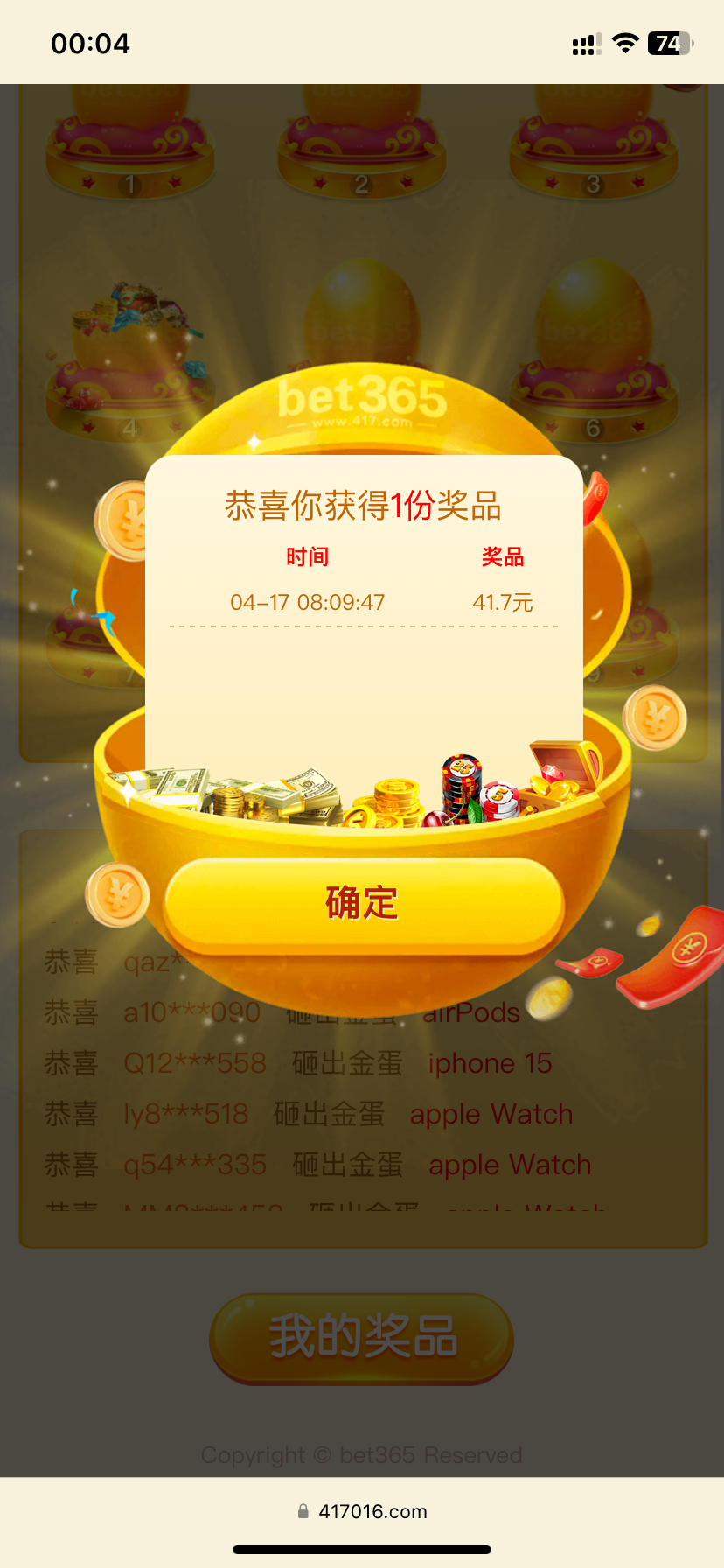Tap the apple Watch entry for ly8***518

point(491,1113)
